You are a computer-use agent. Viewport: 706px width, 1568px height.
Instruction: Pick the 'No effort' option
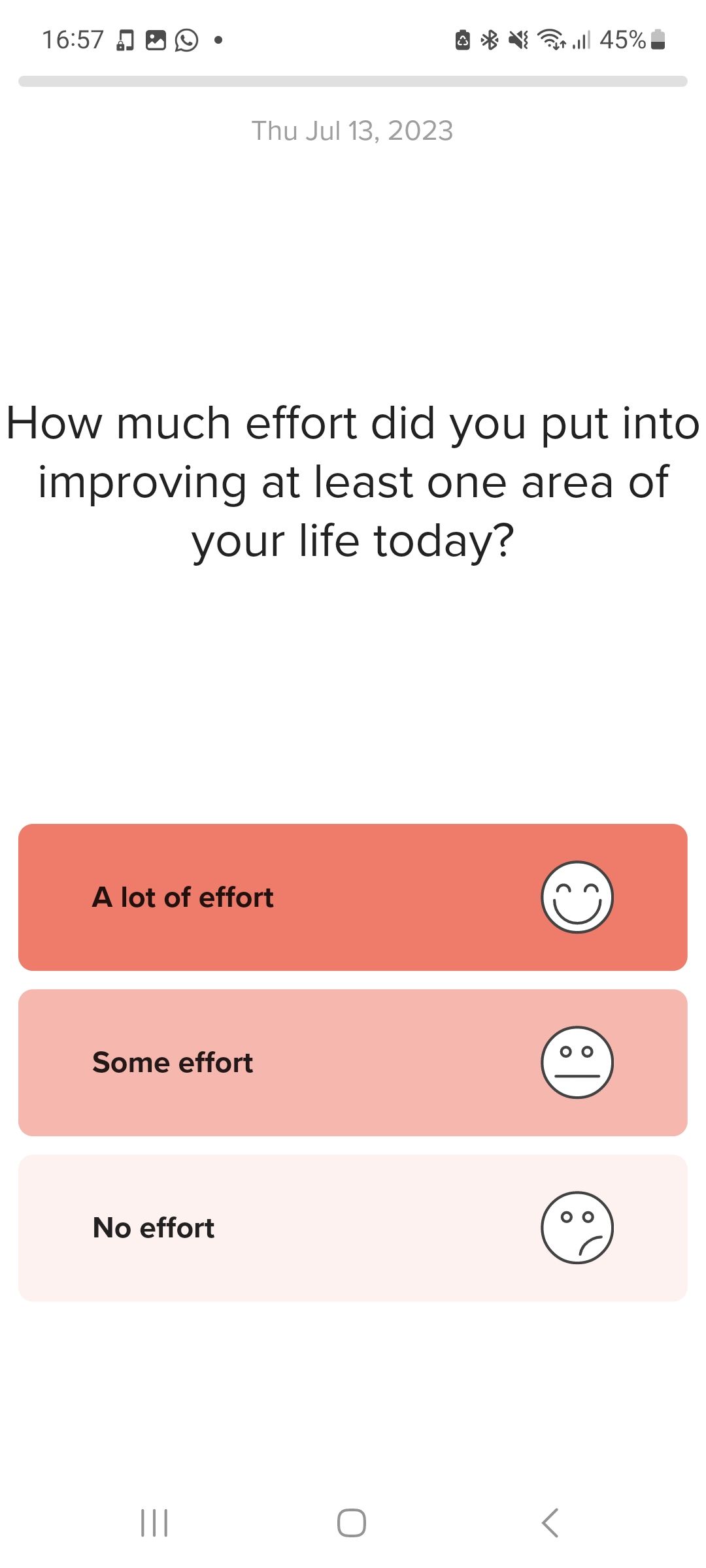pos(353,1228)
